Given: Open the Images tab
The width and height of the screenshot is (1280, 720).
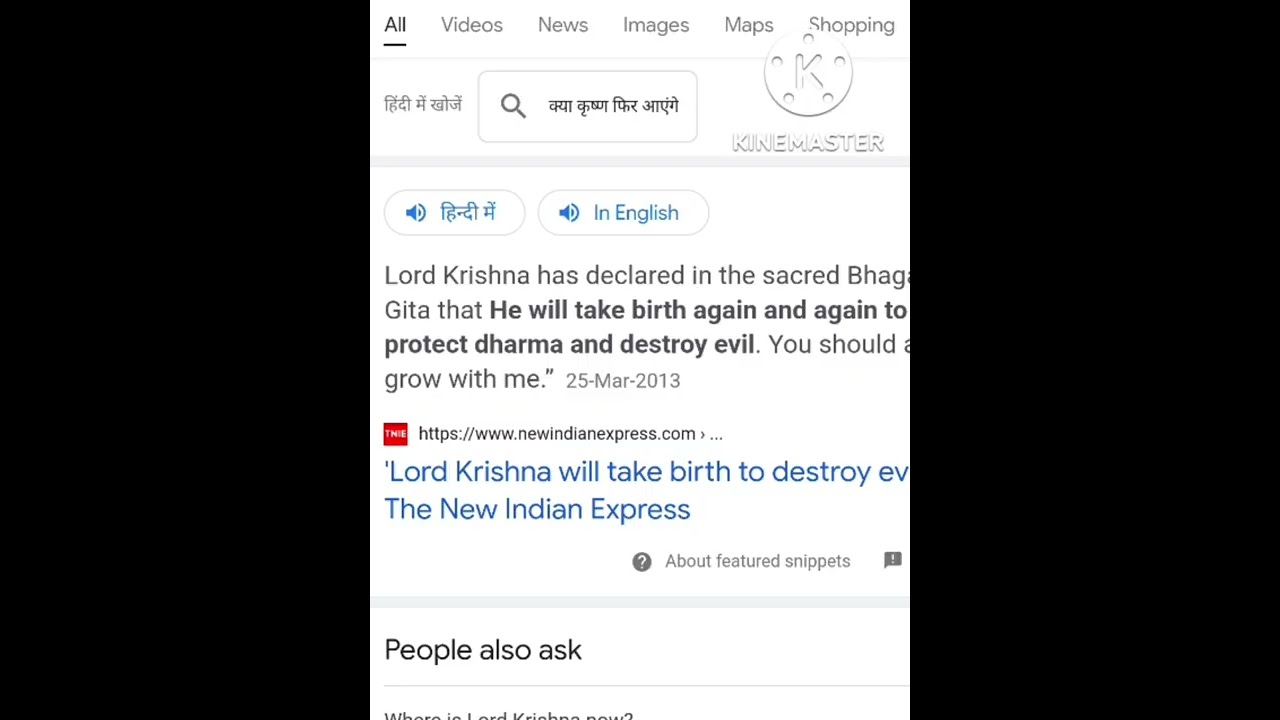Looking at the screenshot, I should click(655, 25).
